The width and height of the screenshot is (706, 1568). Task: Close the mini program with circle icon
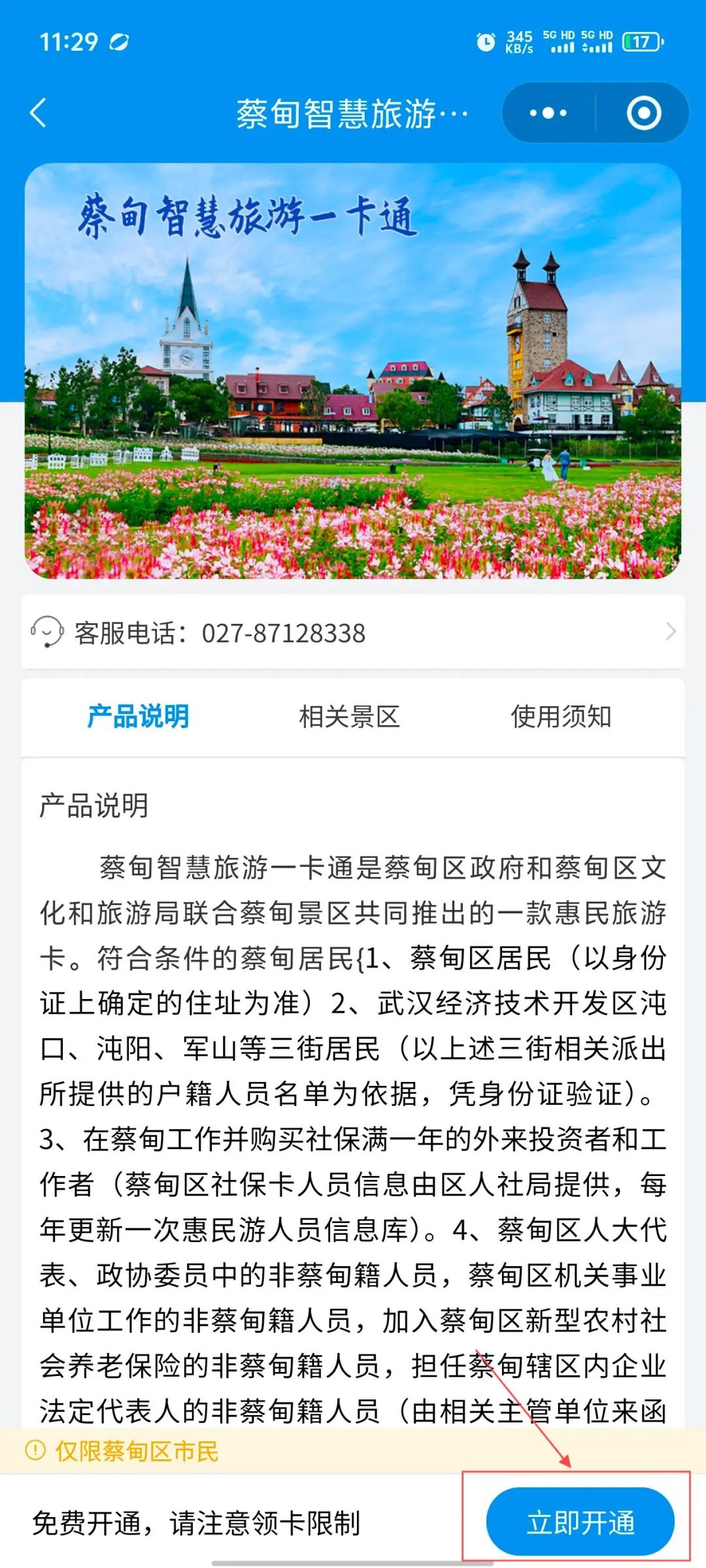643,113
